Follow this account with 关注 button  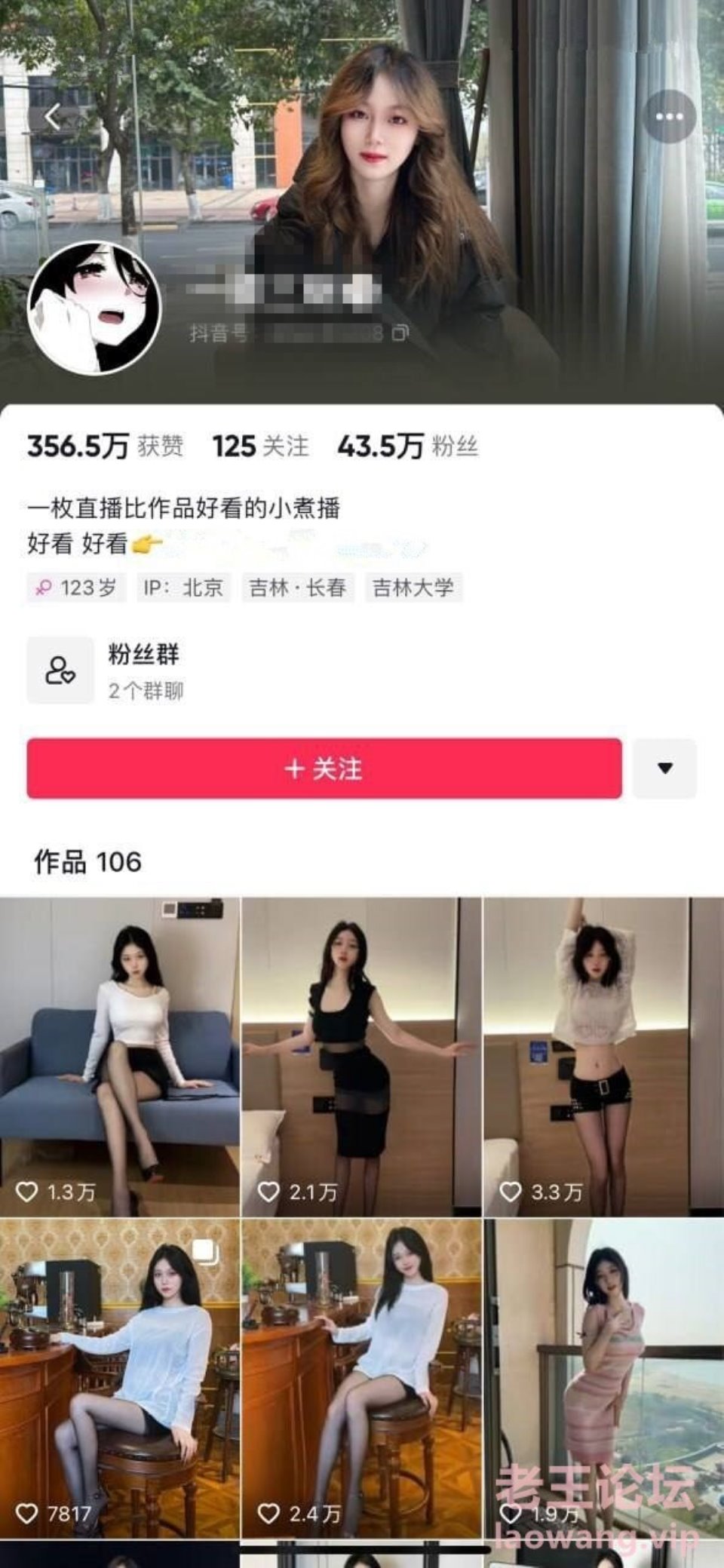coord(324,768)
